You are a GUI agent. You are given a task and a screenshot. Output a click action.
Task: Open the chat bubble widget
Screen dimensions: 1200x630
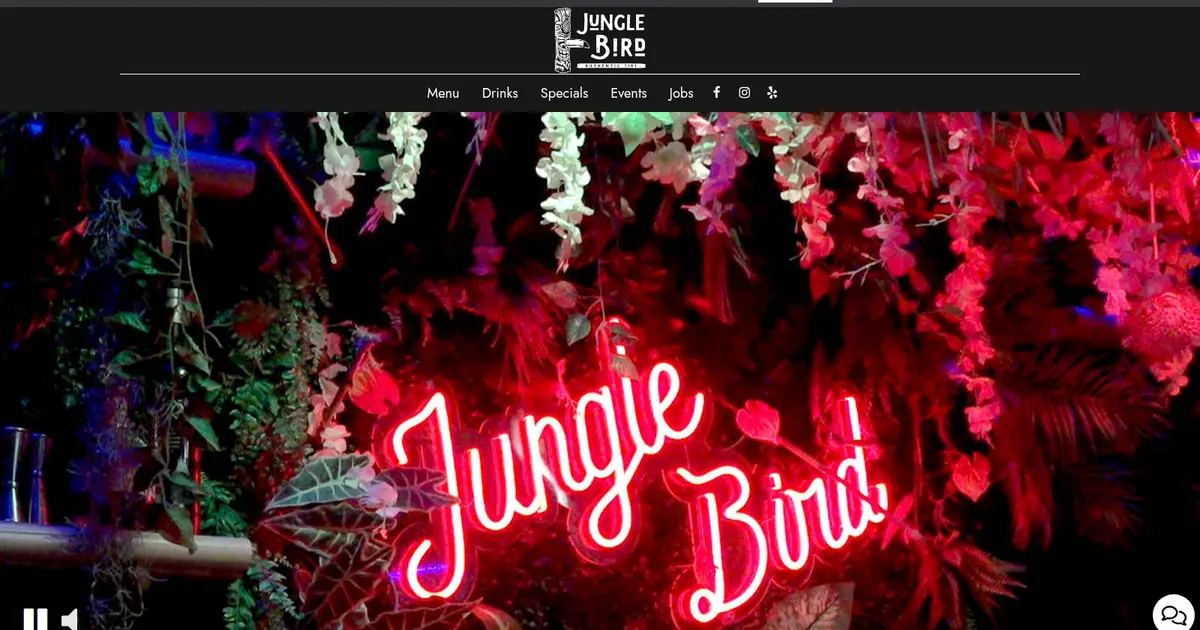click(x=1173, y=614)
